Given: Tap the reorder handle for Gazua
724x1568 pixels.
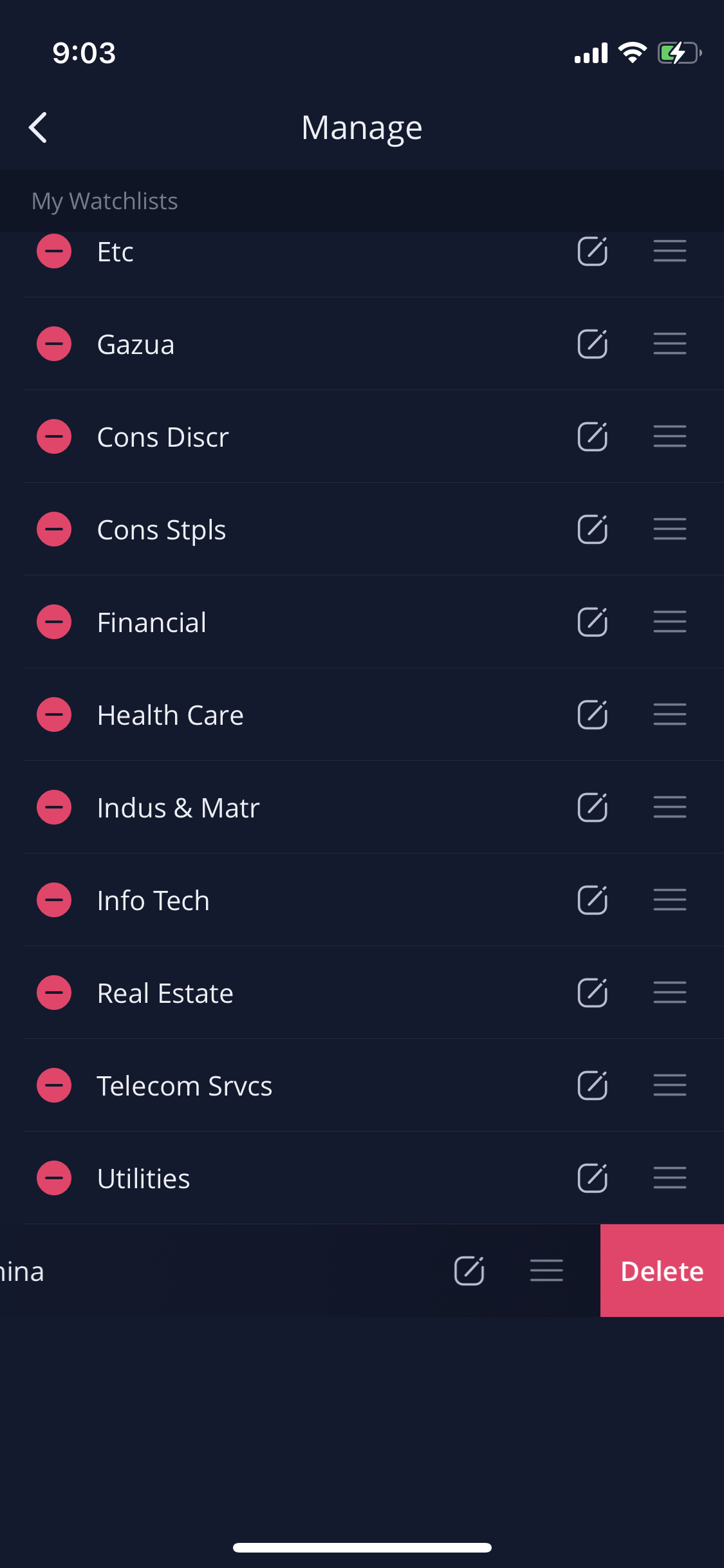Looking at the screenshot, I should click(x=669, y=344).
